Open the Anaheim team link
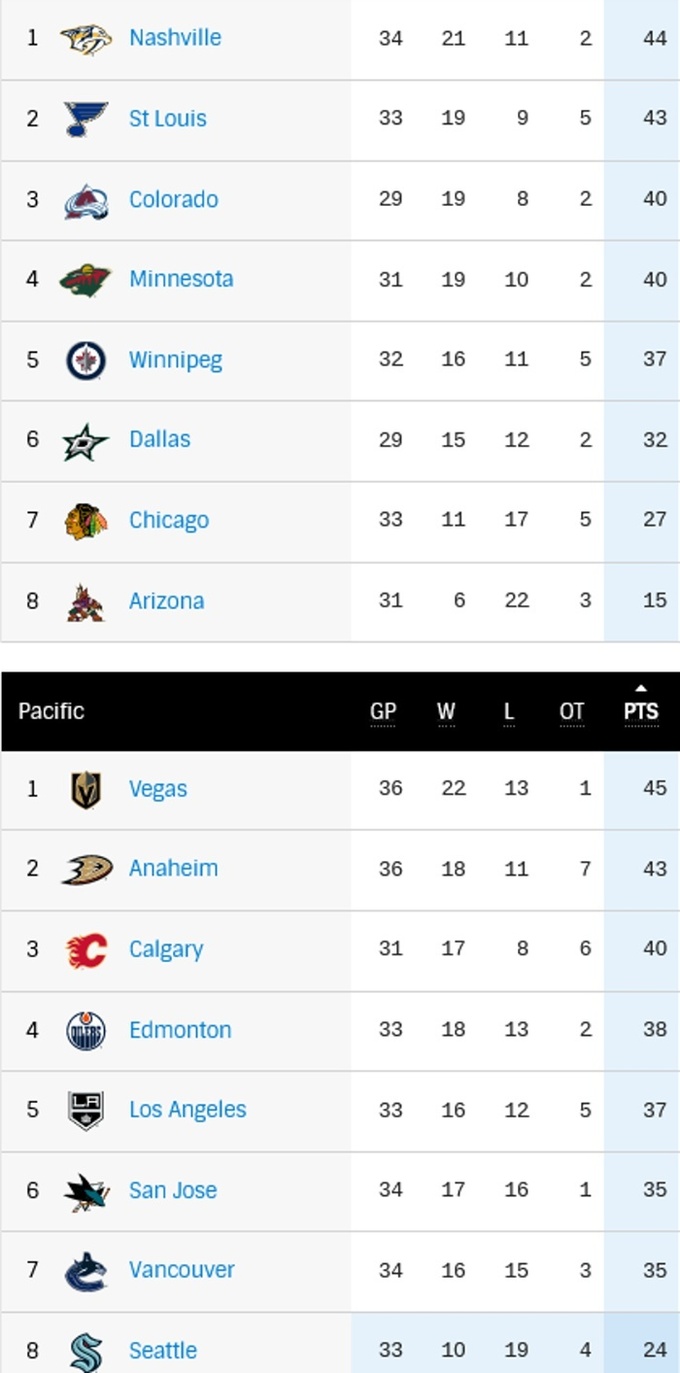680x1373 pixels. click(x=173, y=868)
